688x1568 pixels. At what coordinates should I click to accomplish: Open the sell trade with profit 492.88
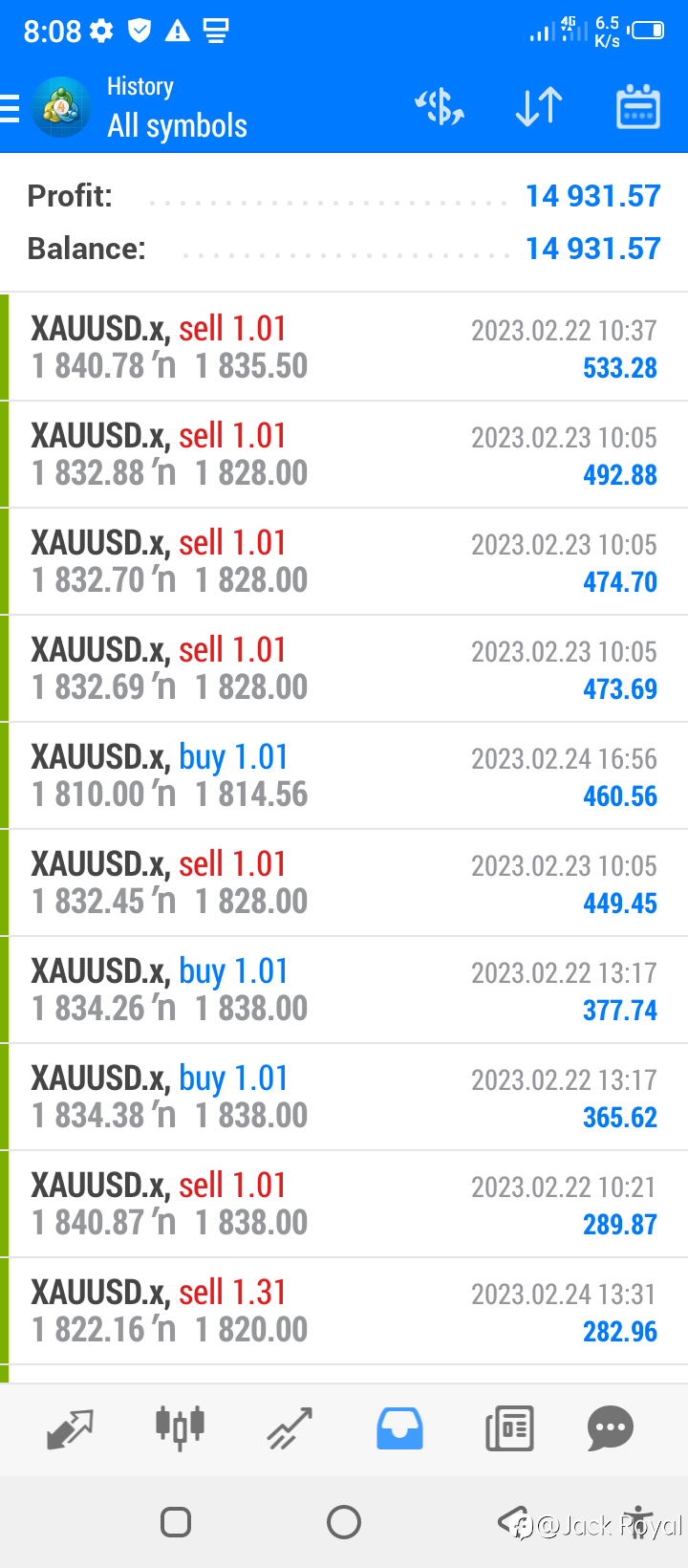(x=344, y=454)
